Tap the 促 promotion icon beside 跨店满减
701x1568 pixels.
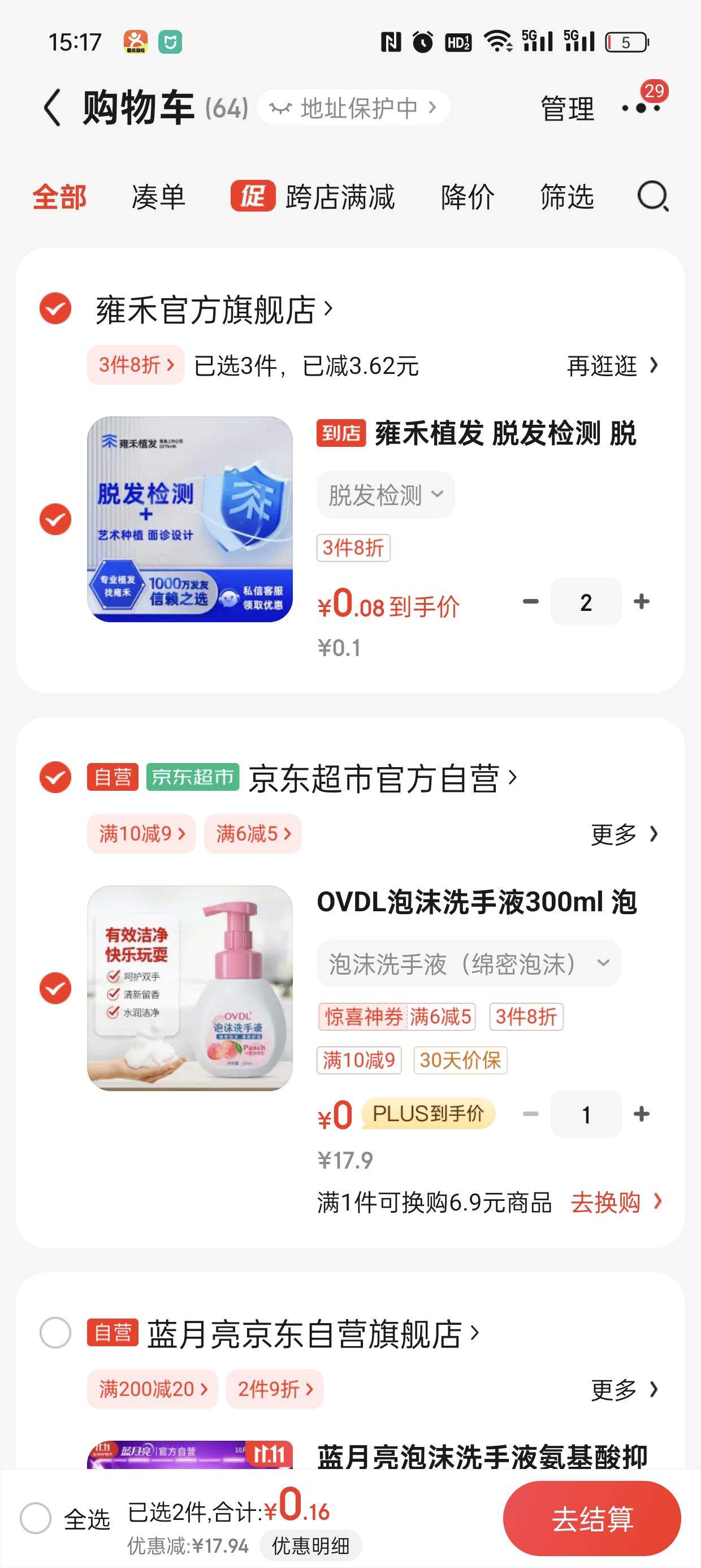(x=253, y=197)
